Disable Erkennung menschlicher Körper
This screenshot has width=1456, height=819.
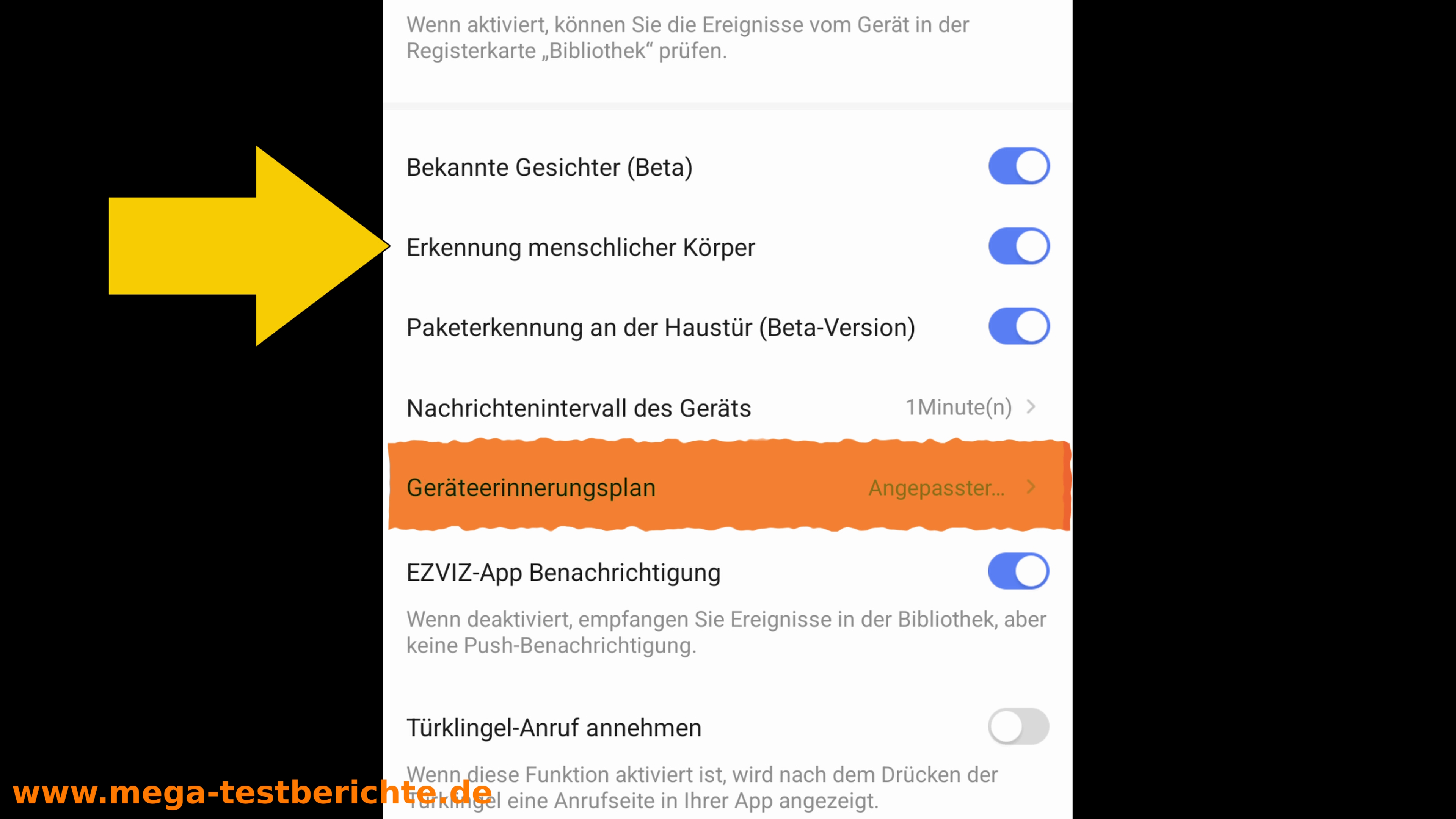click(x=1018, y=246)
